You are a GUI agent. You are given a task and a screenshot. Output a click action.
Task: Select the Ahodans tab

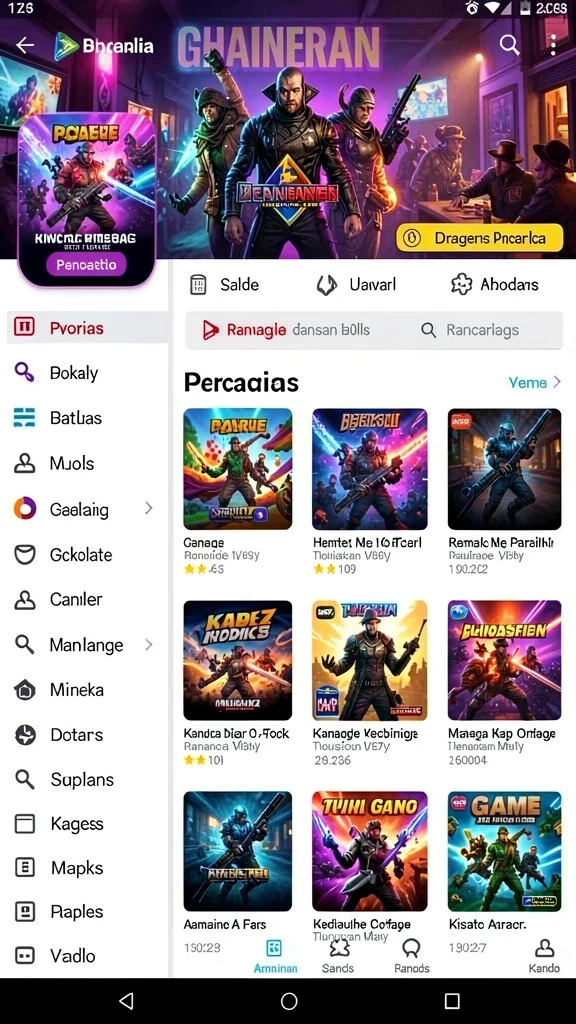coord(495,285)
